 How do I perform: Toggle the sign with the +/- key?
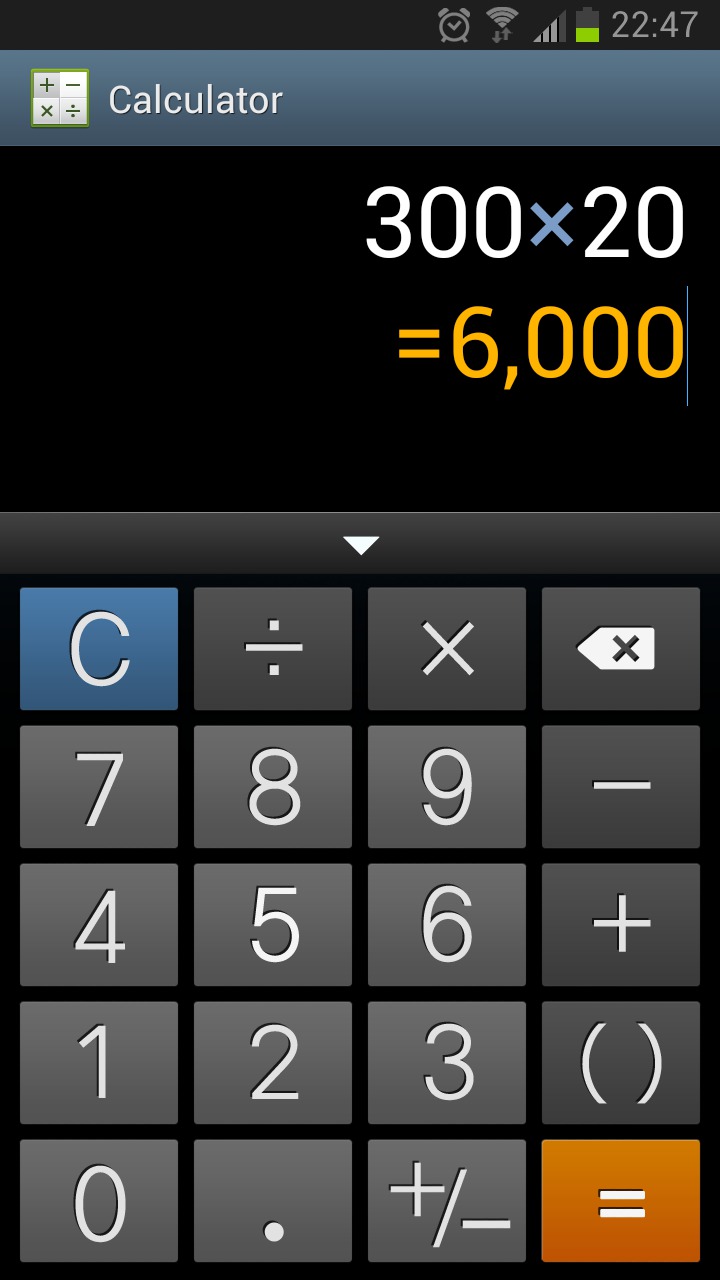[447, 1200]
